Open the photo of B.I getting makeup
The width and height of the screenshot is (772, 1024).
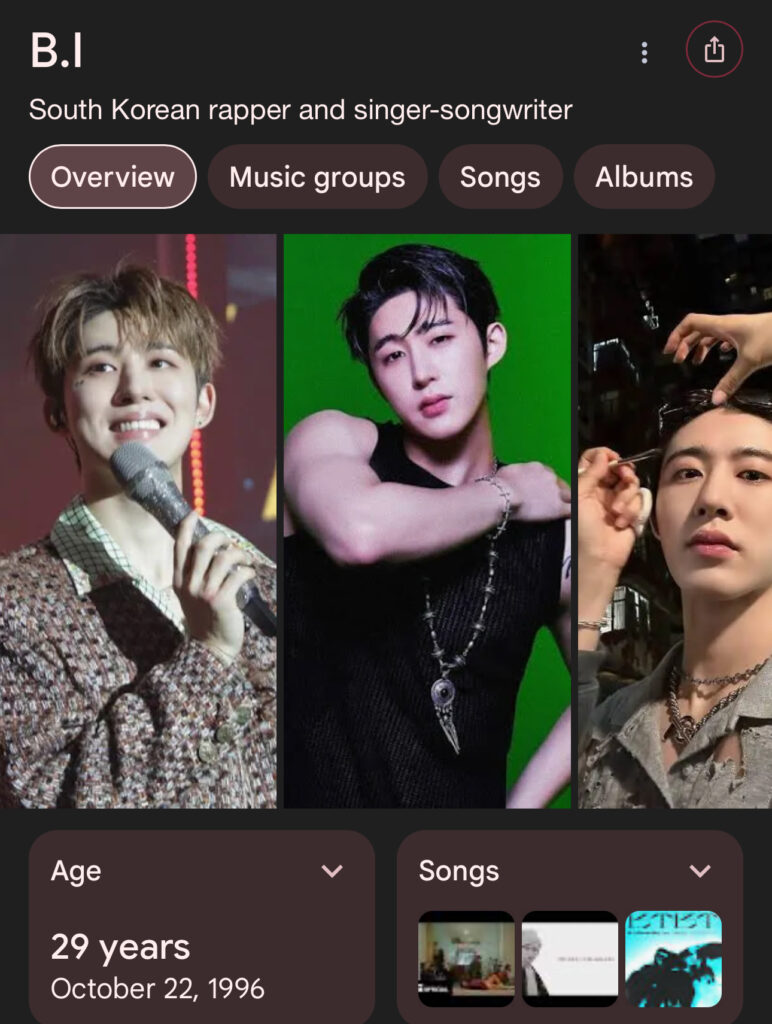(x=675, y=520)
